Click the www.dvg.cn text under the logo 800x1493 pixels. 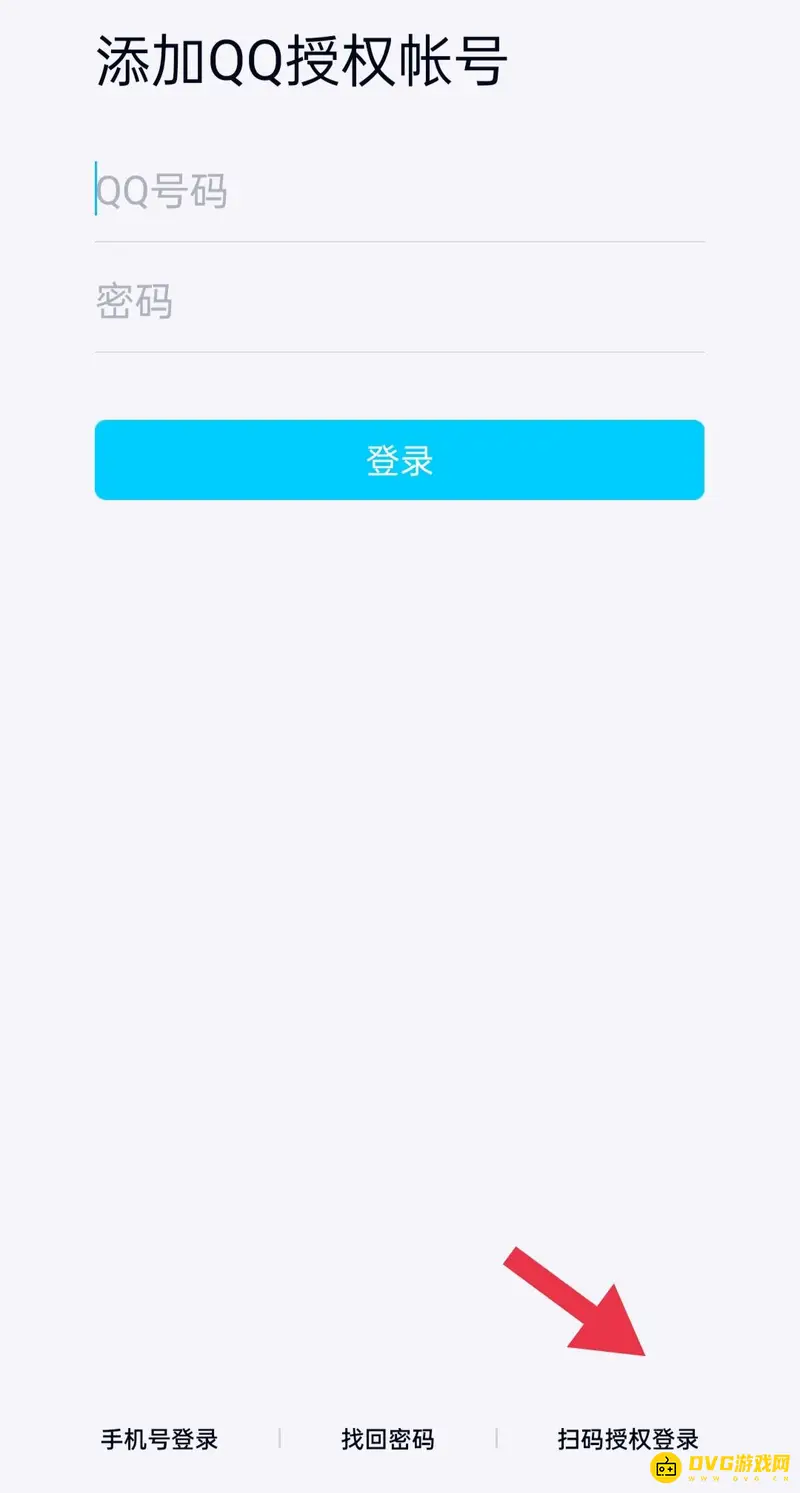pyautogui.click(x=736, y=1479)
